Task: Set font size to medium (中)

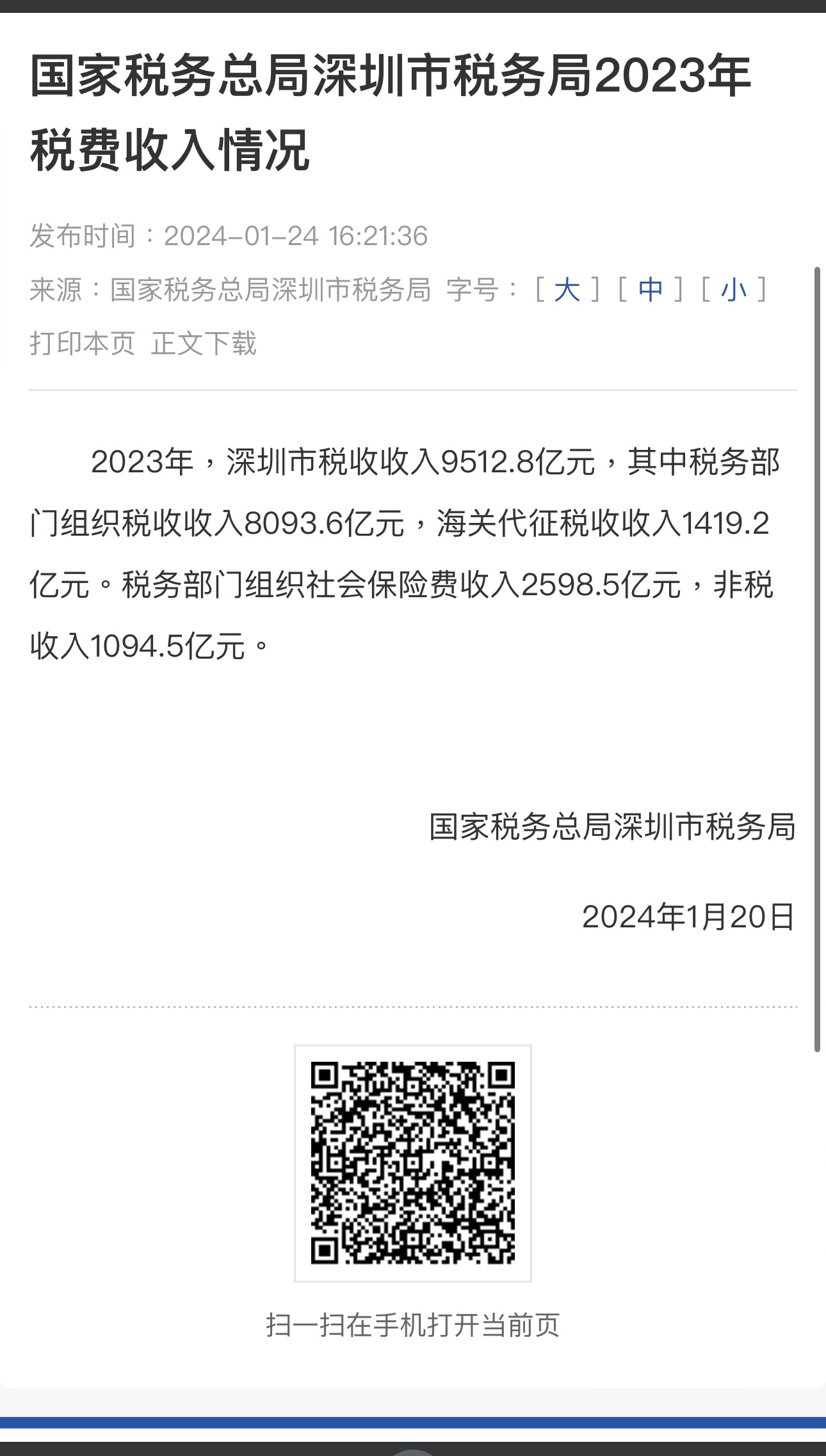Action: (x=651, y=290)
